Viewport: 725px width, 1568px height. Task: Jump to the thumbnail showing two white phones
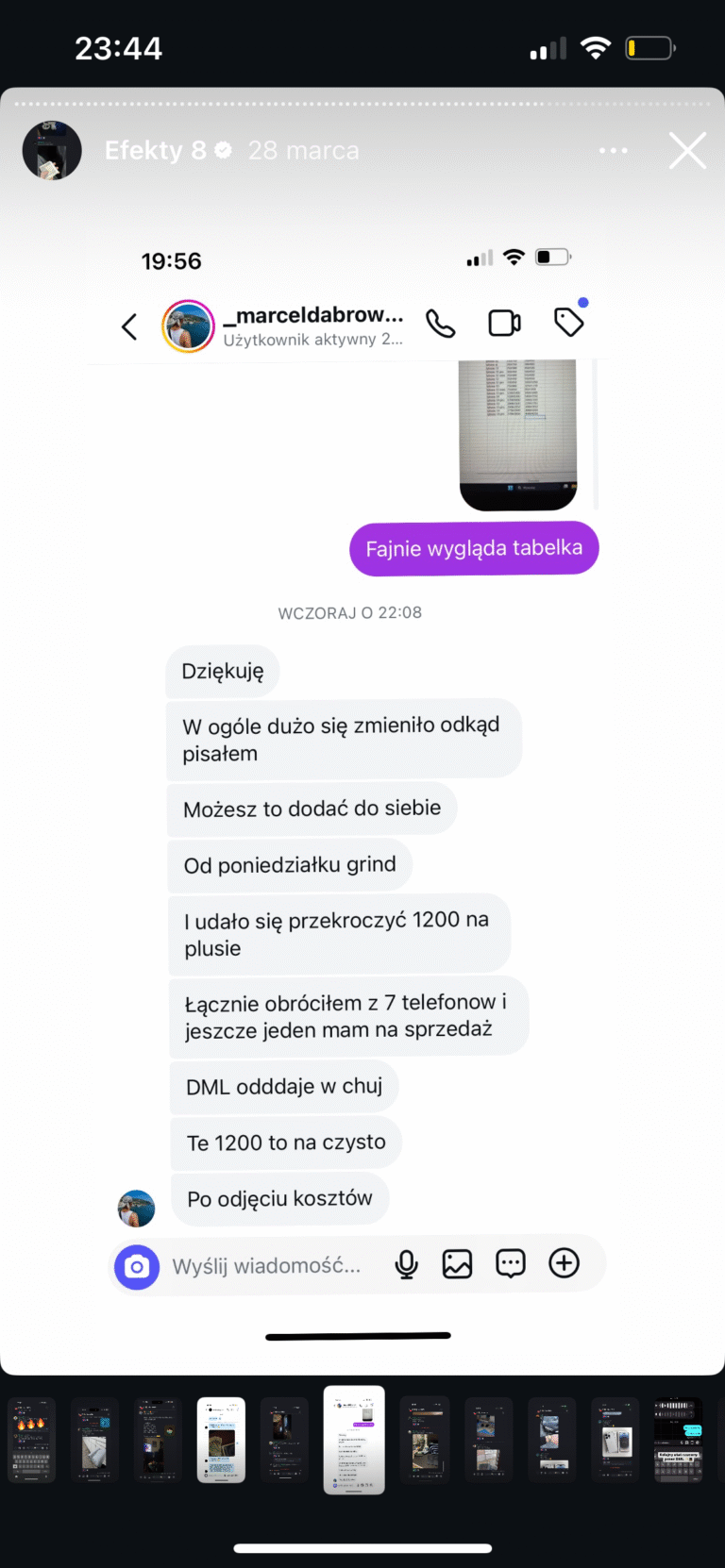615,1440
